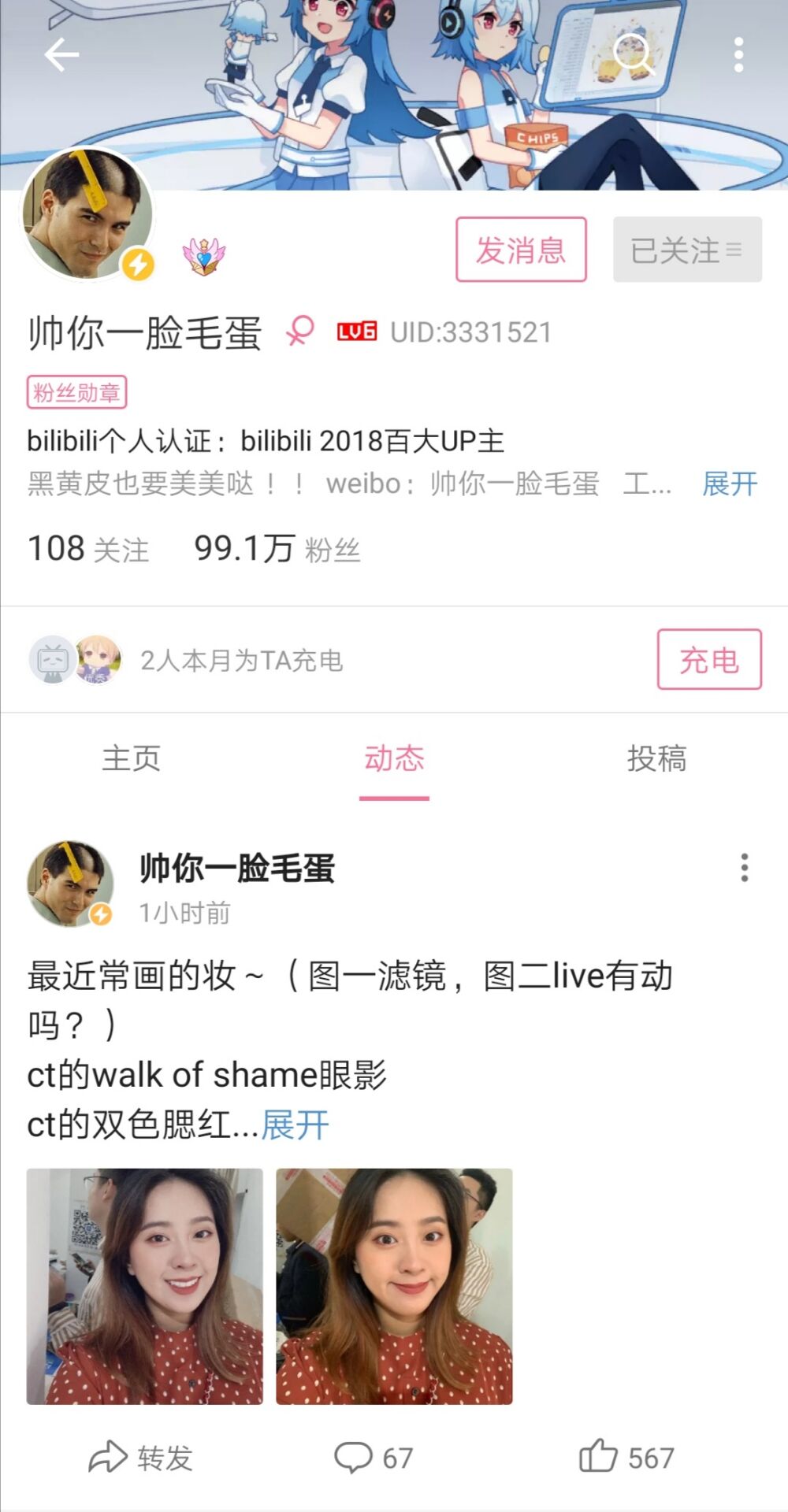This screenshot has width=788, height=1512.
Task: Tap the 发消息 button to message
Action: tap(521, 250)
